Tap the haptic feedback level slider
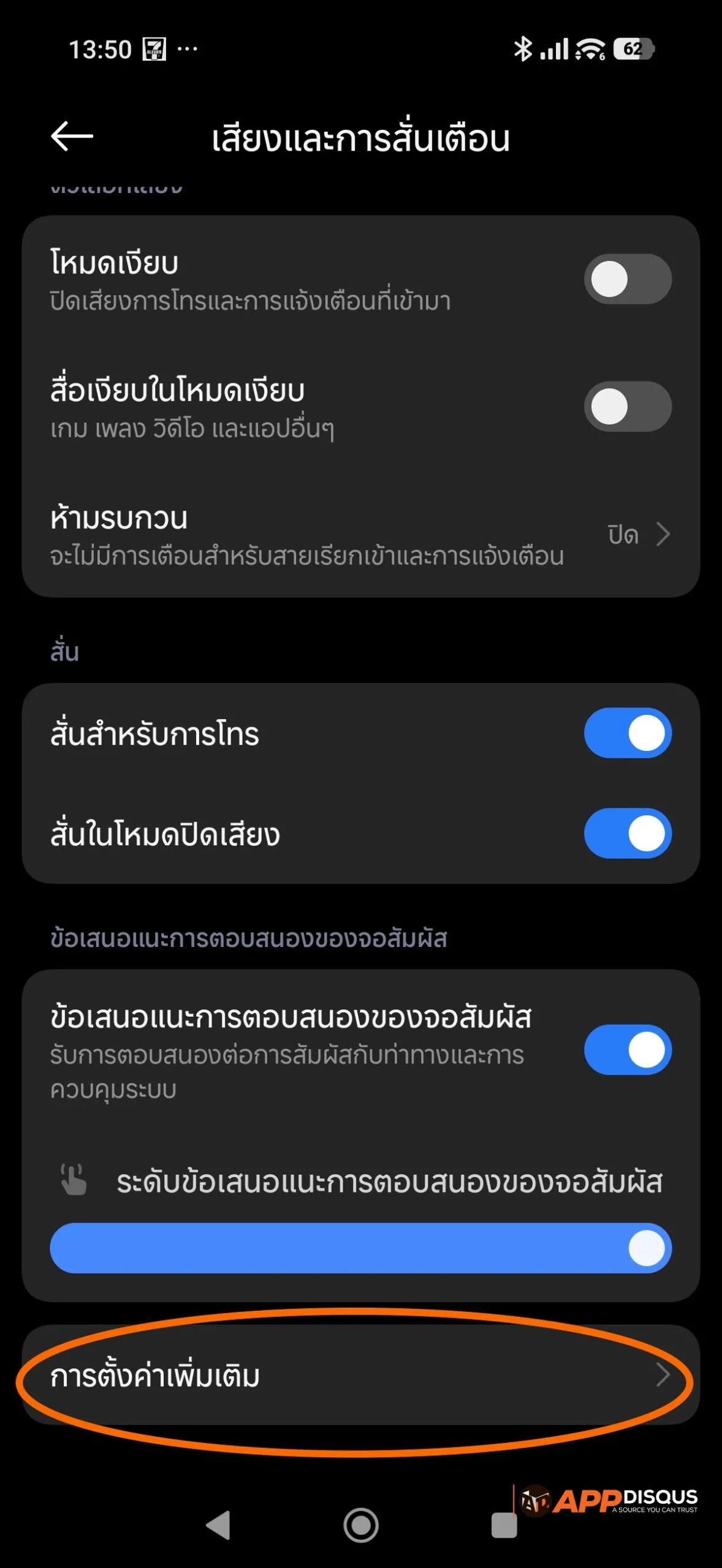722x1568 pixels. [360, 1248]
